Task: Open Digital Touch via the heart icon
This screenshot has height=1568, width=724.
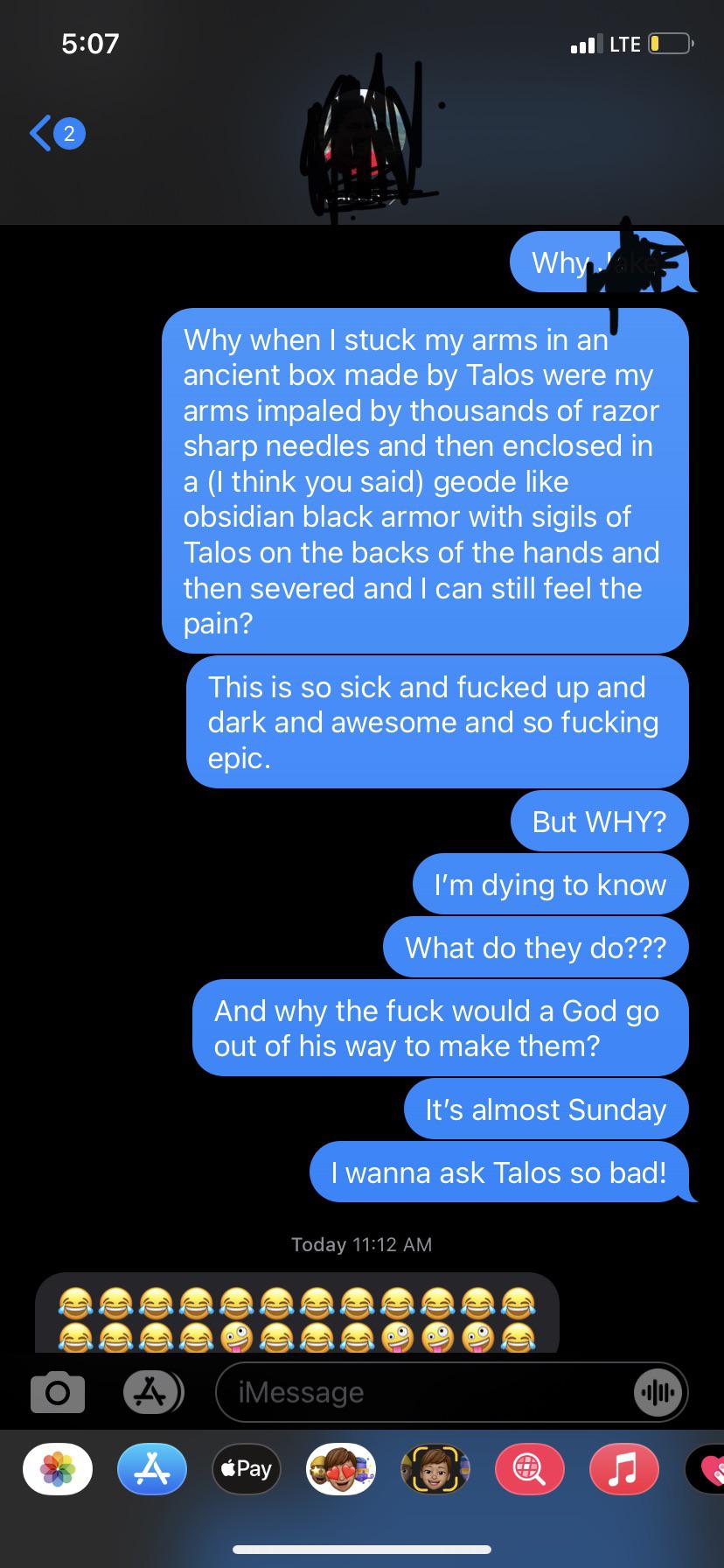Action: pyautogui.click(x=715, y=1469)
